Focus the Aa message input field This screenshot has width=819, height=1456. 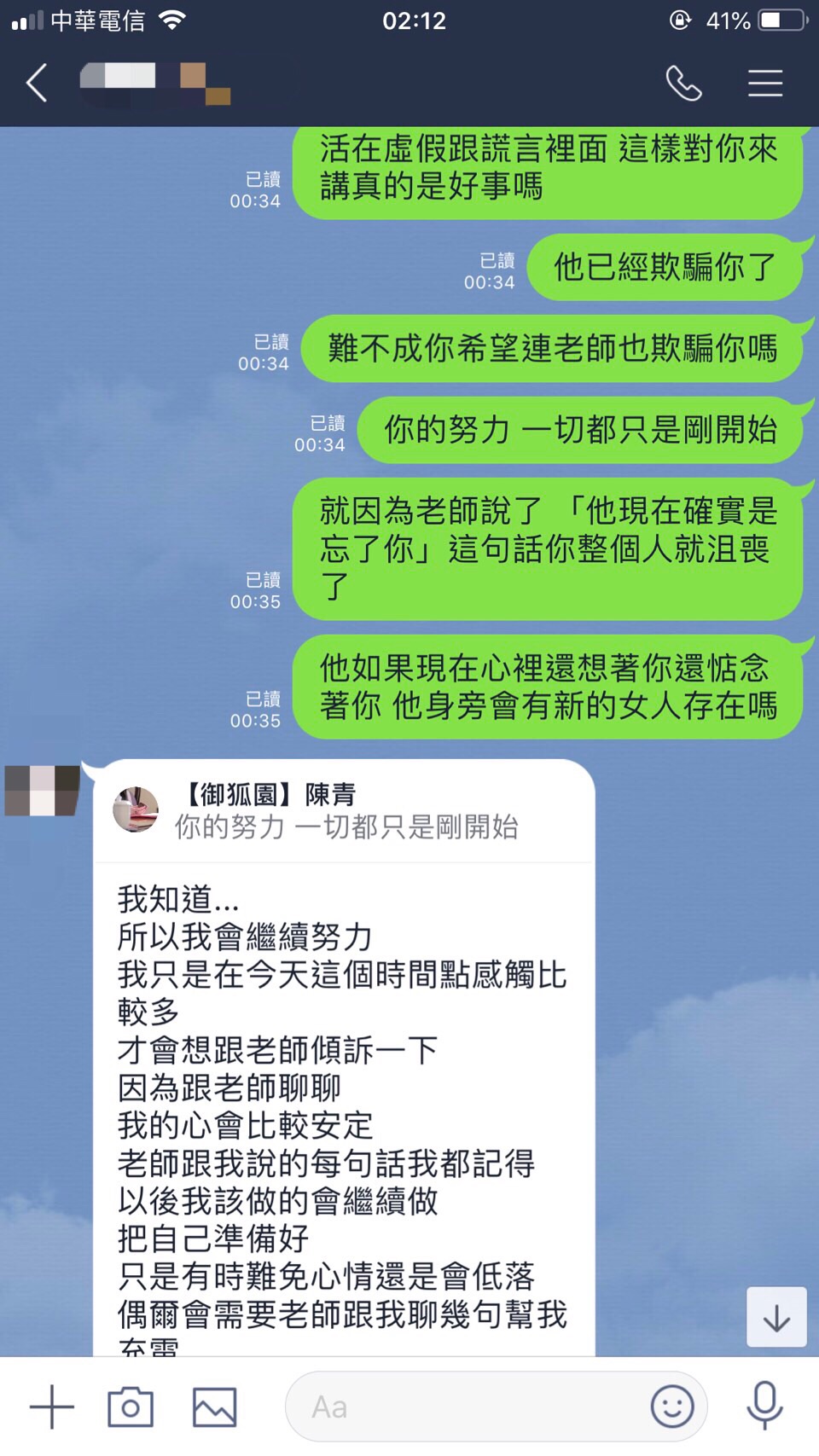[x=469, y=1407]
